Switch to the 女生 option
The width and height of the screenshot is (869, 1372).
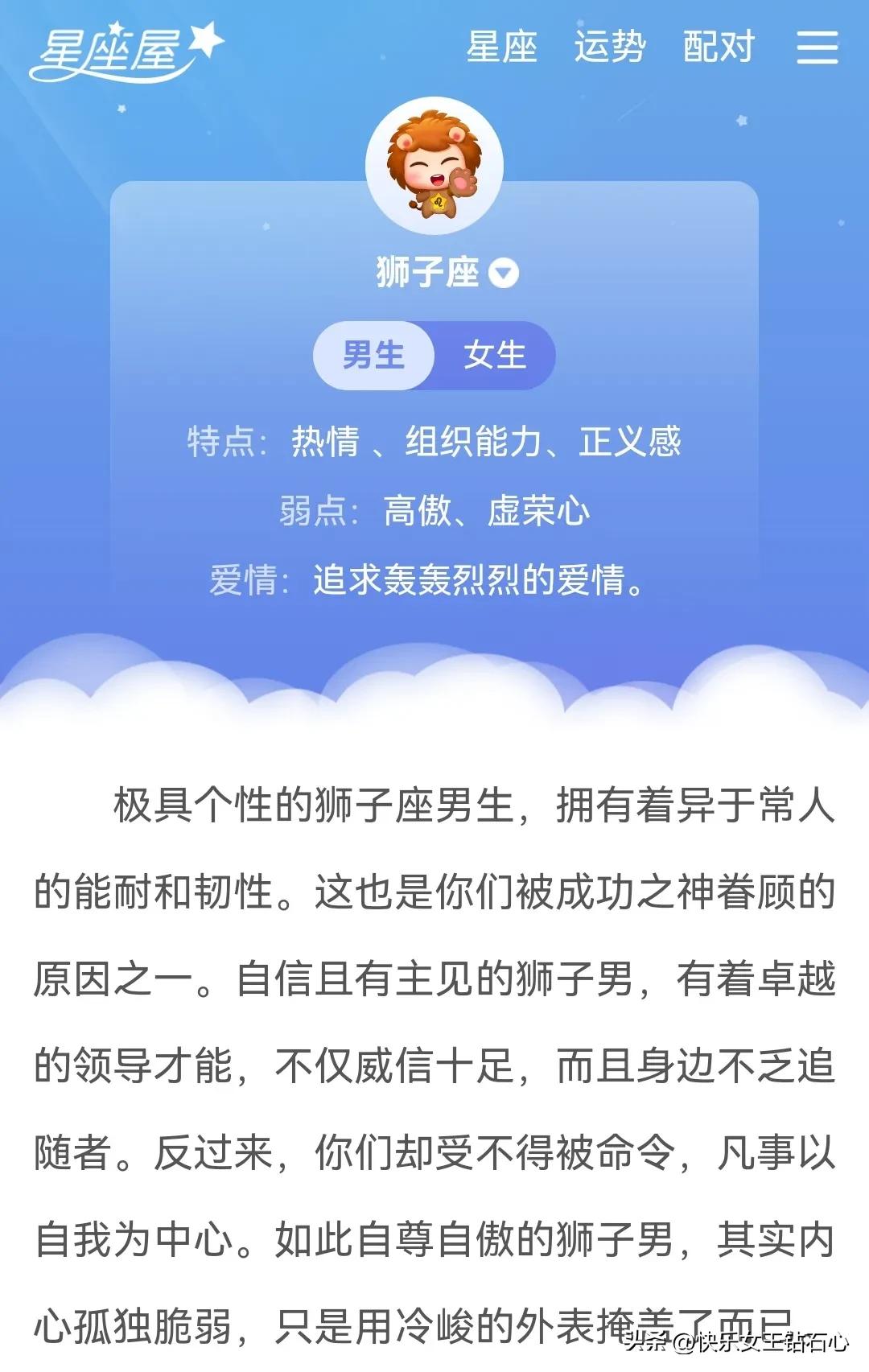[495, 355]
